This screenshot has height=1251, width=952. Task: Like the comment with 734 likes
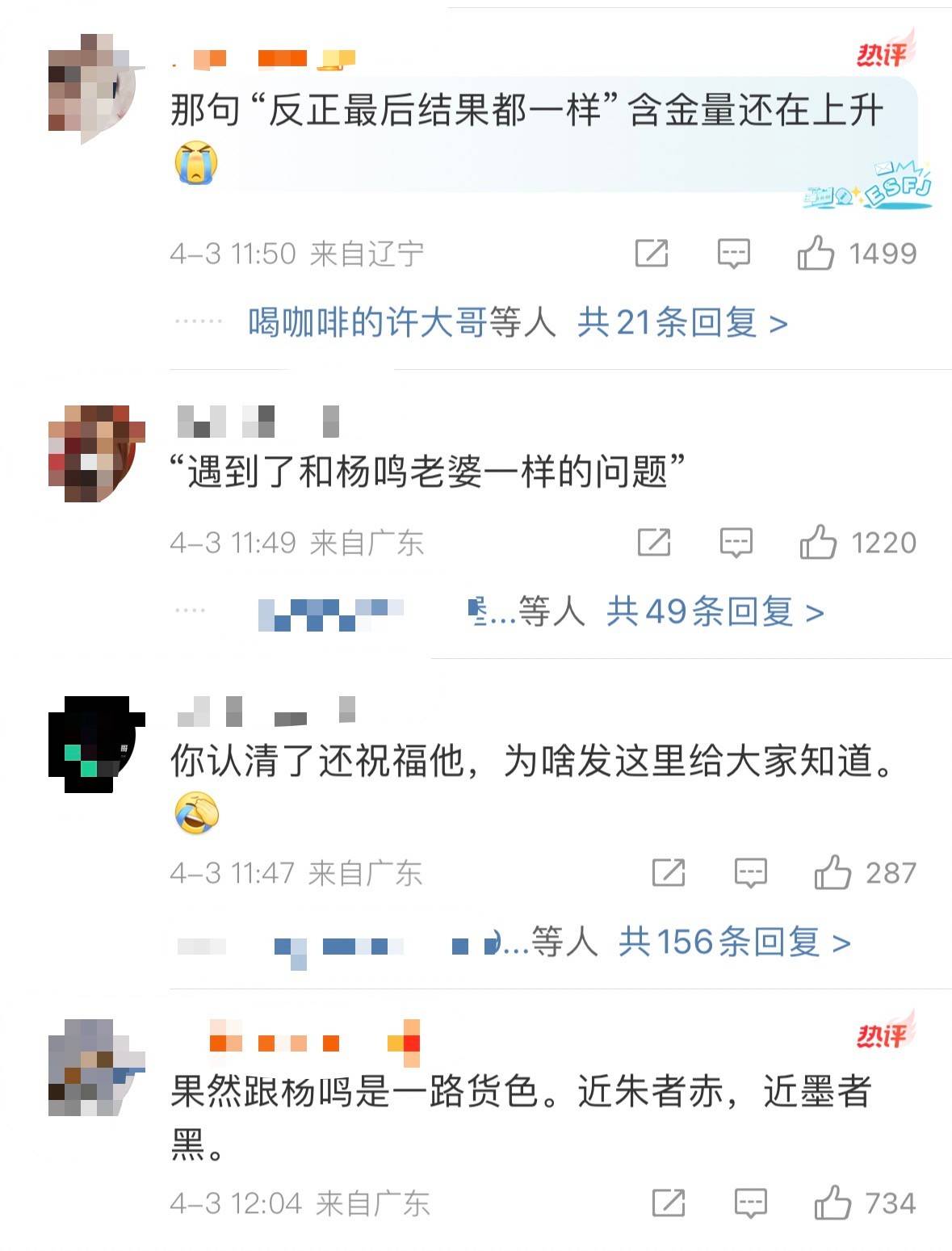832,1203
